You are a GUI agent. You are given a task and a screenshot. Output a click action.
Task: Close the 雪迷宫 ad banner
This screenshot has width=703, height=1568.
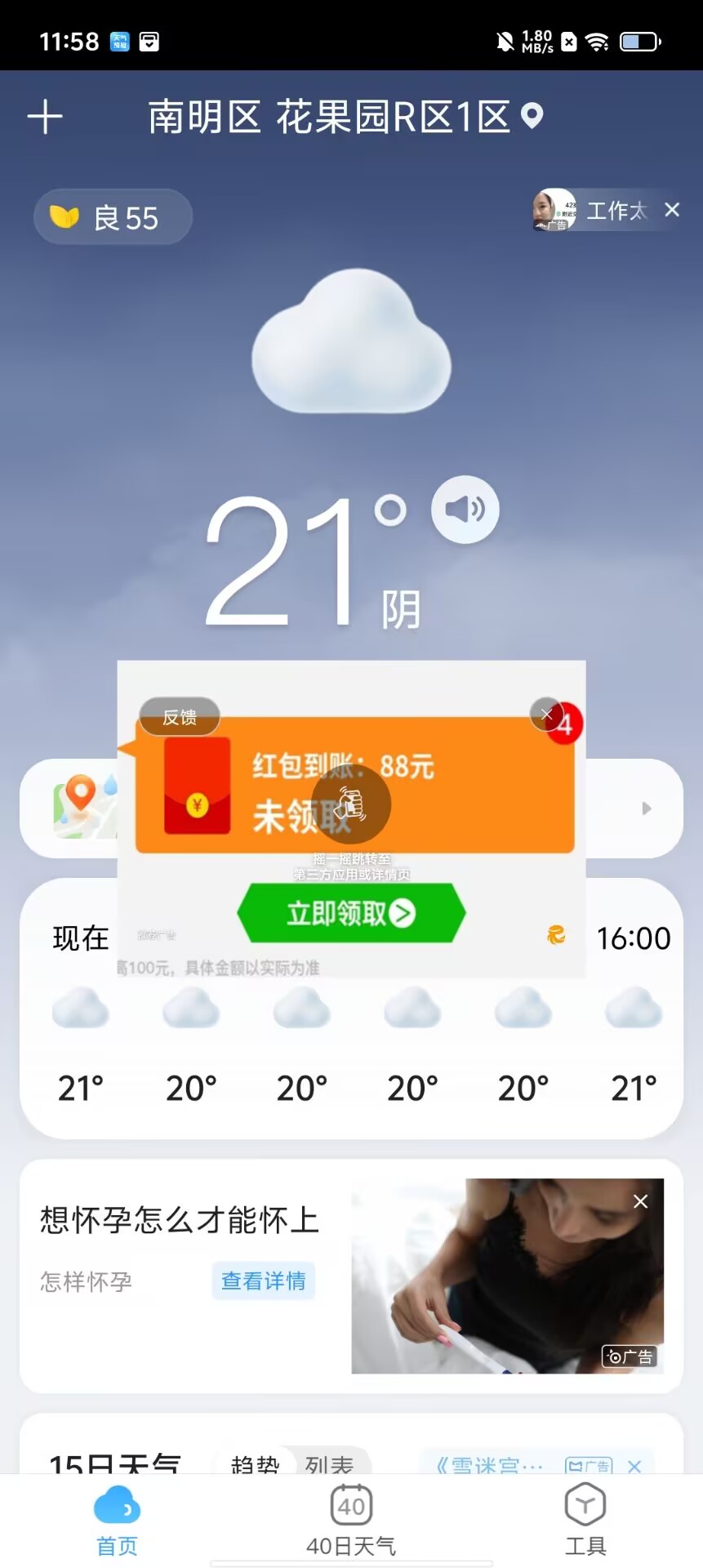634,1466
